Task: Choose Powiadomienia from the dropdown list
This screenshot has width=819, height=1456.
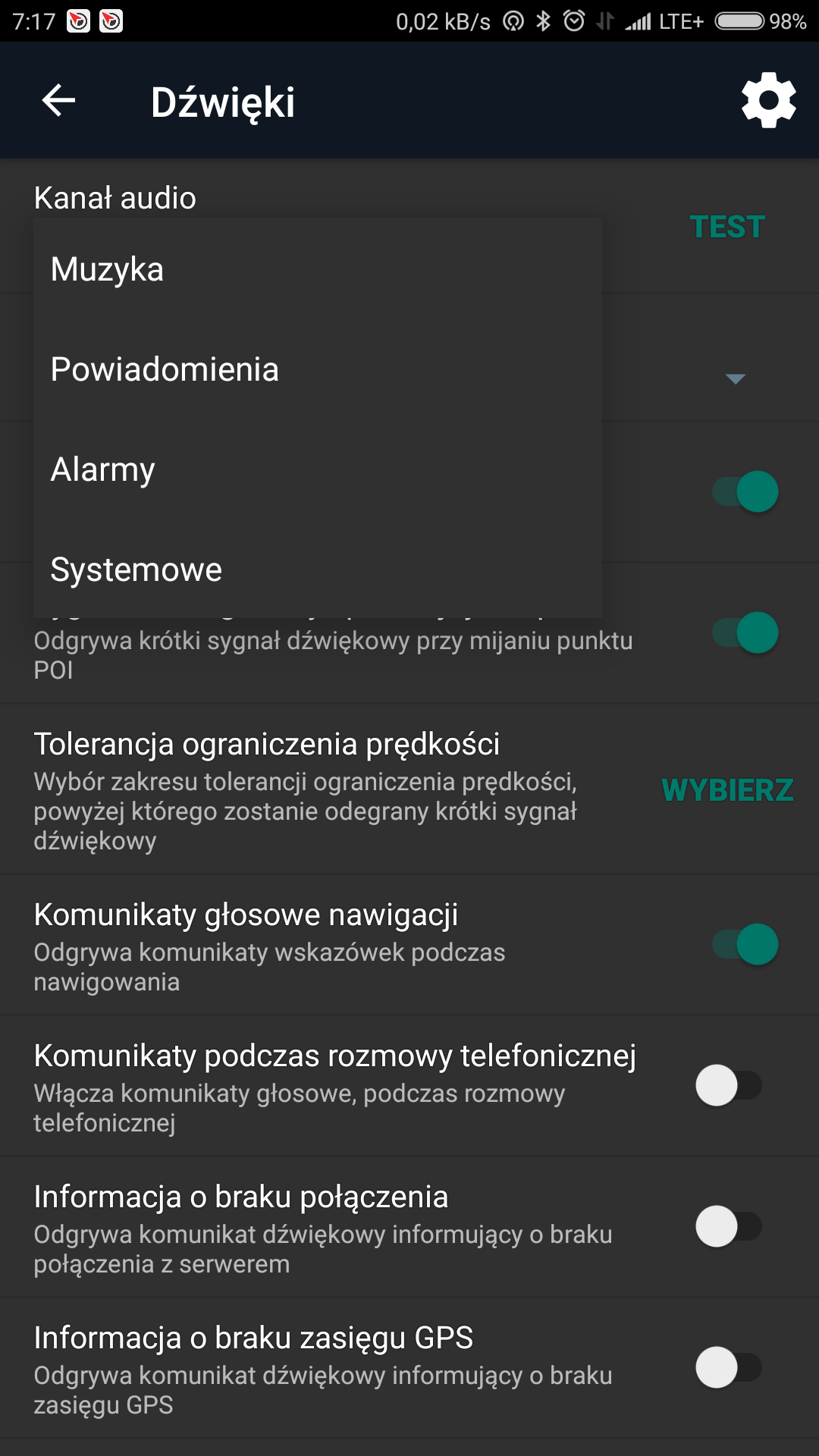Action: pos(165,370)
